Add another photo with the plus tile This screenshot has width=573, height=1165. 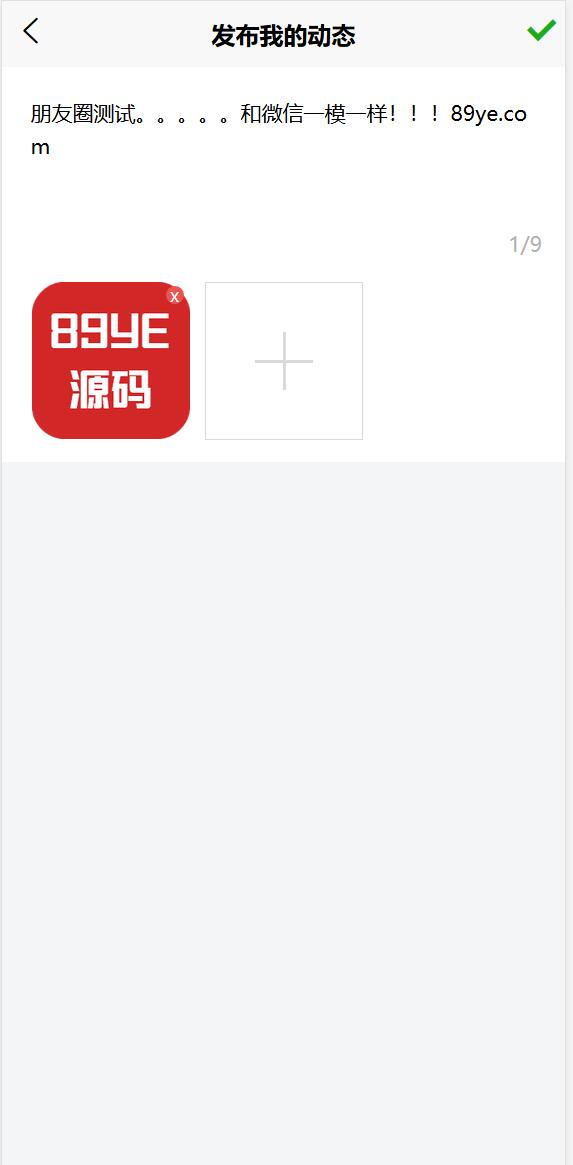click(284, 360)
